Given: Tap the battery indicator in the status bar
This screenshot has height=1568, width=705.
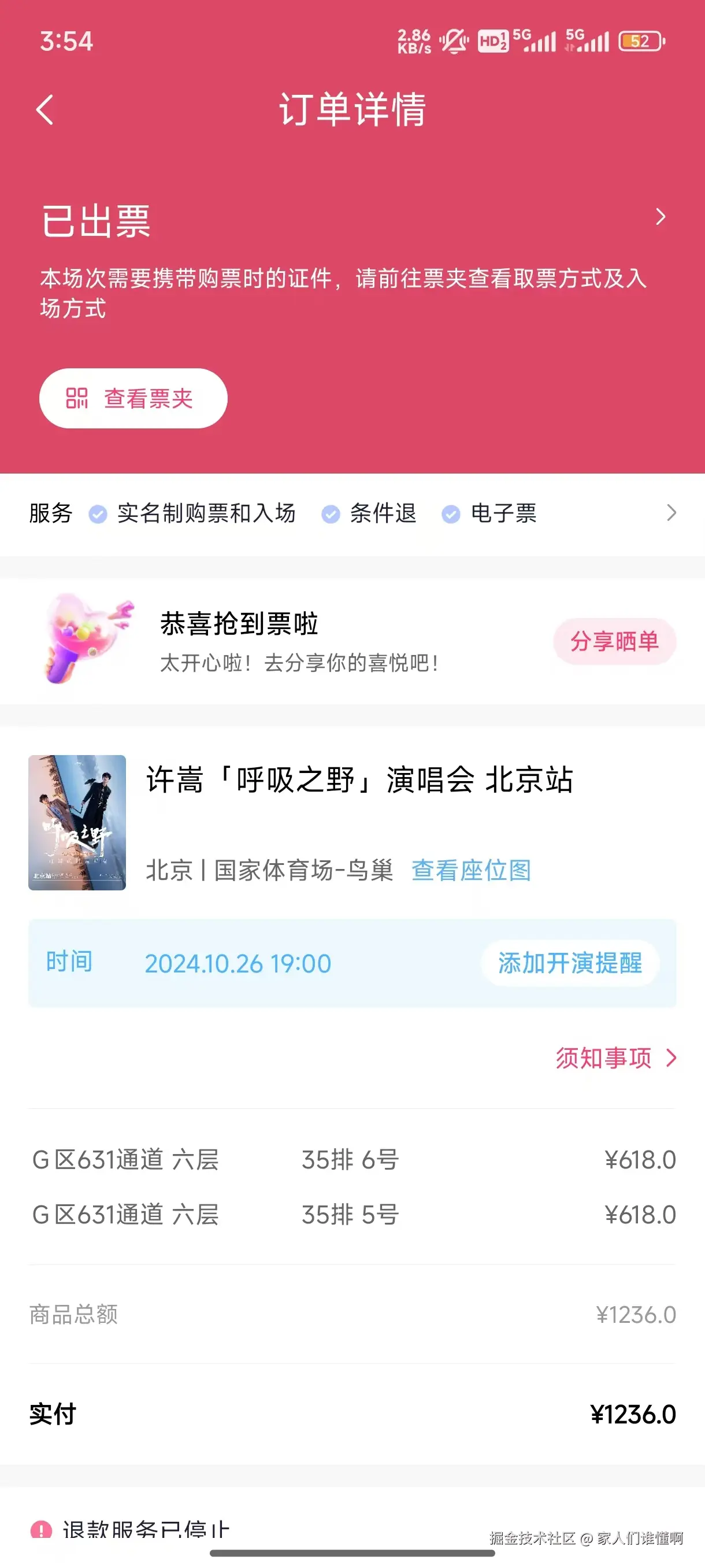Looking at the screenshot, I should [x=640, y=41].
